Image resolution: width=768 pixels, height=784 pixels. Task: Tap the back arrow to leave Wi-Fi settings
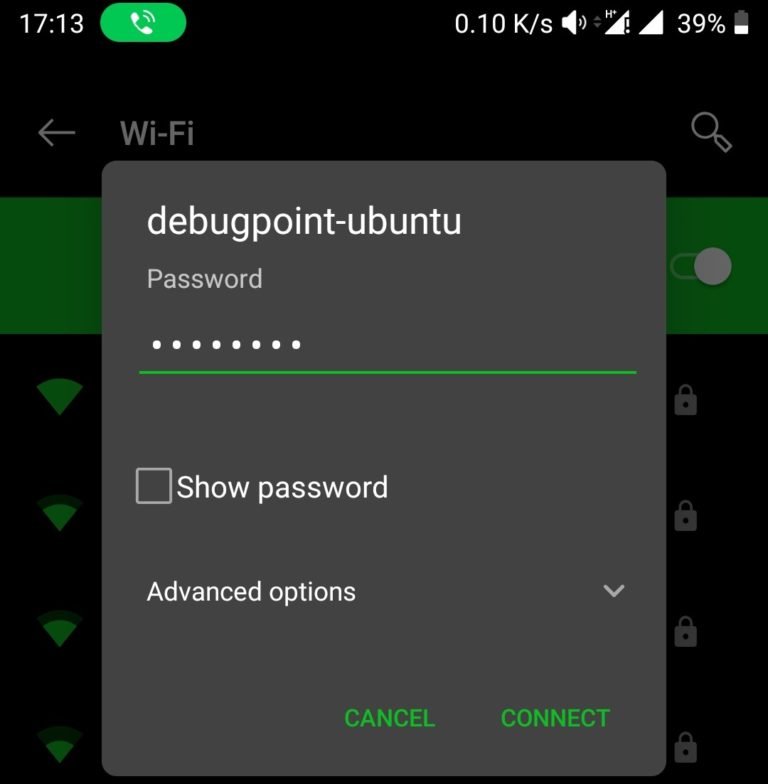coord(54,132)
